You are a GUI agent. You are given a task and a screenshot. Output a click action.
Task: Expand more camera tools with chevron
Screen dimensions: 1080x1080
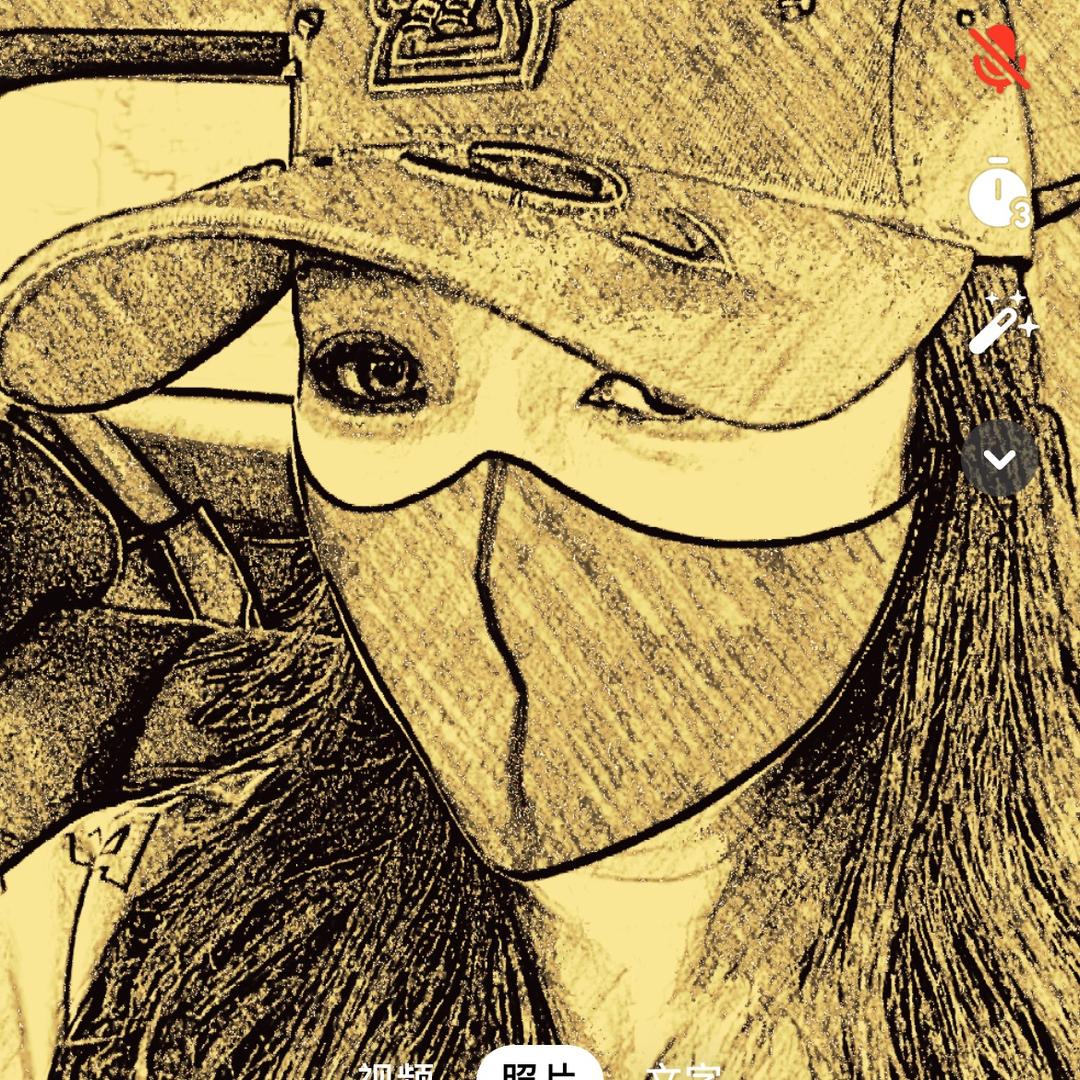1000,459
